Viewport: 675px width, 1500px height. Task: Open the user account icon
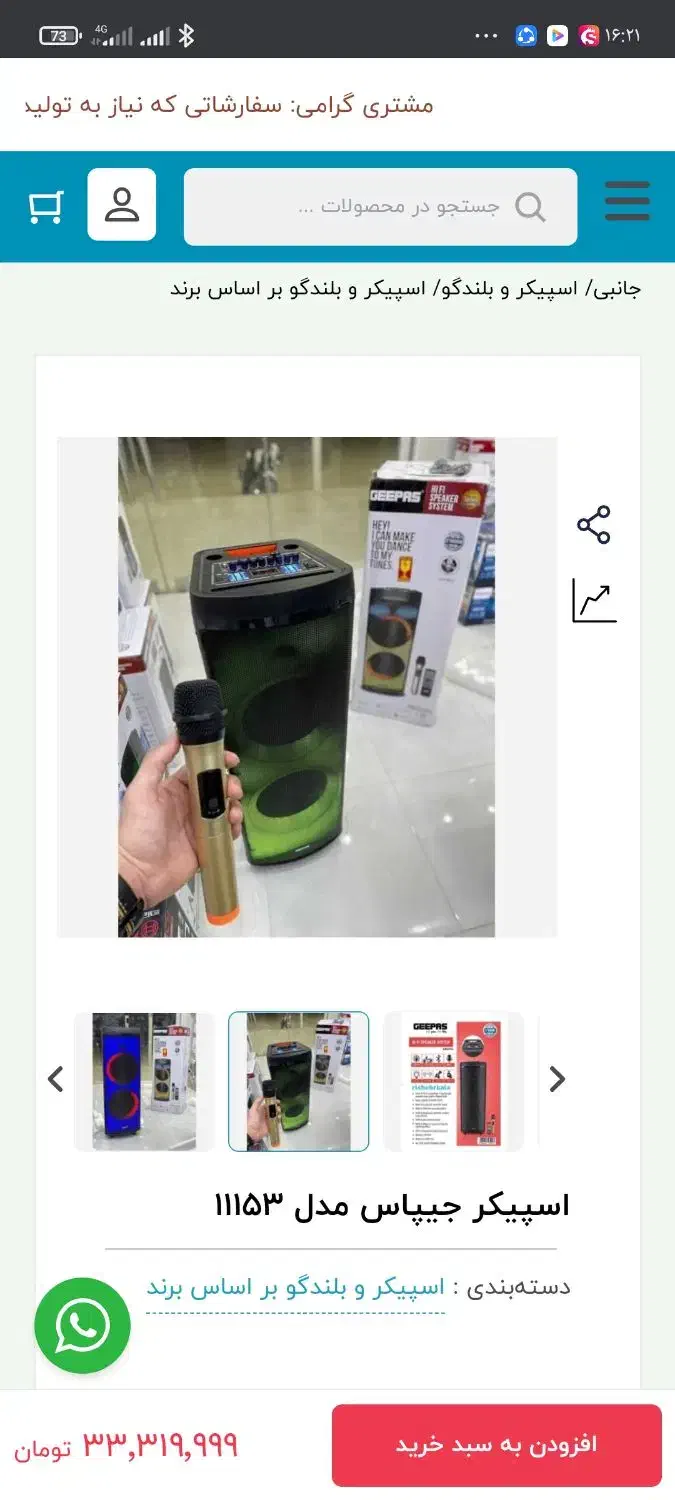click(122, 205)
